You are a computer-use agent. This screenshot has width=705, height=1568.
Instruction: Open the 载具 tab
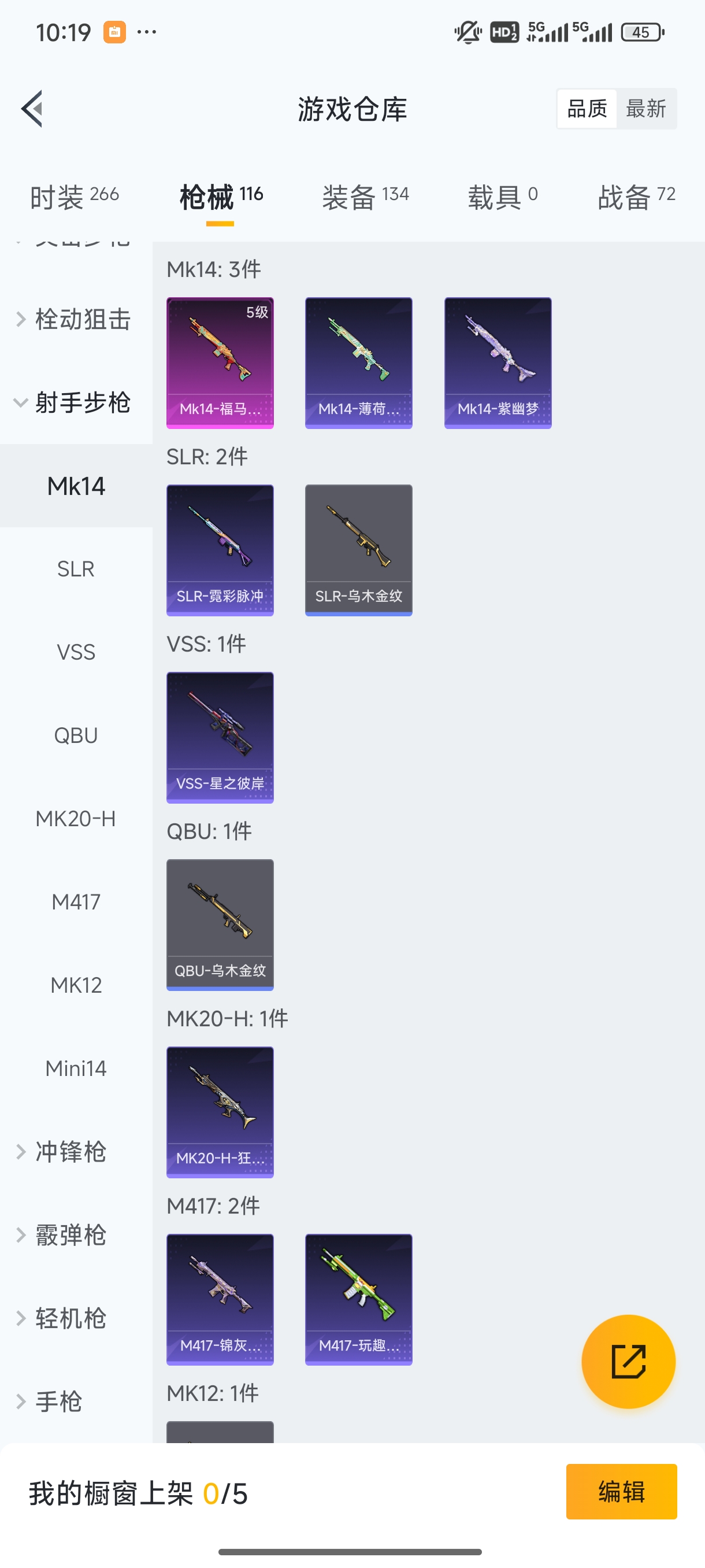(x=502, y=197)
